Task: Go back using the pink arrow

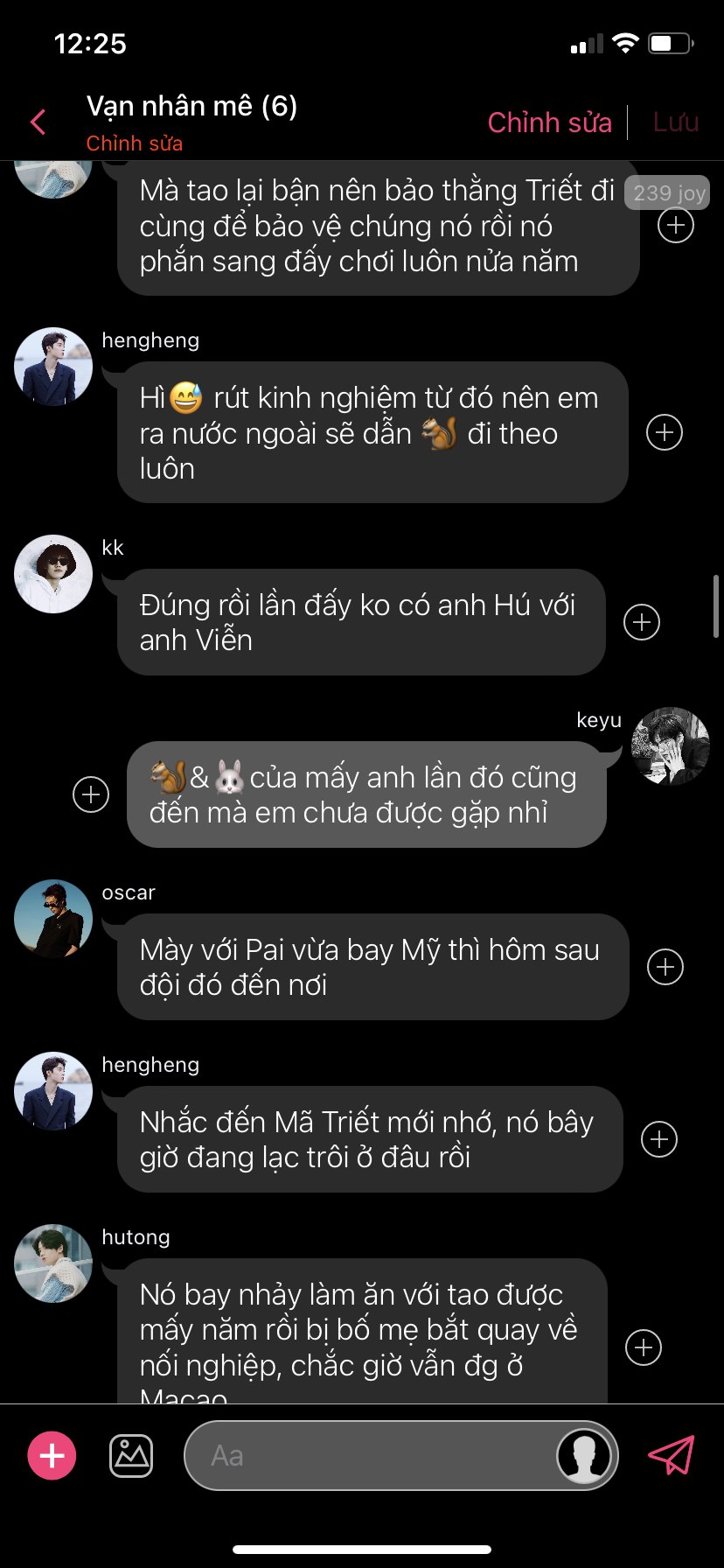Action: click(38, 122)
